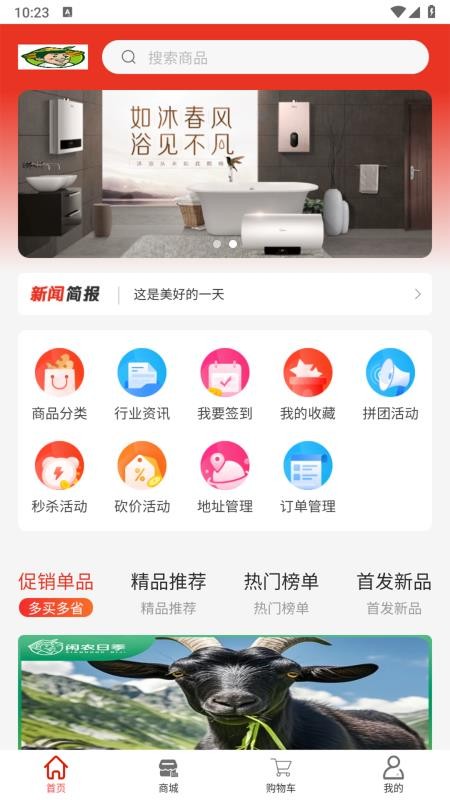
Task: Open 商品分类 categories
Action: coord(59,385)
